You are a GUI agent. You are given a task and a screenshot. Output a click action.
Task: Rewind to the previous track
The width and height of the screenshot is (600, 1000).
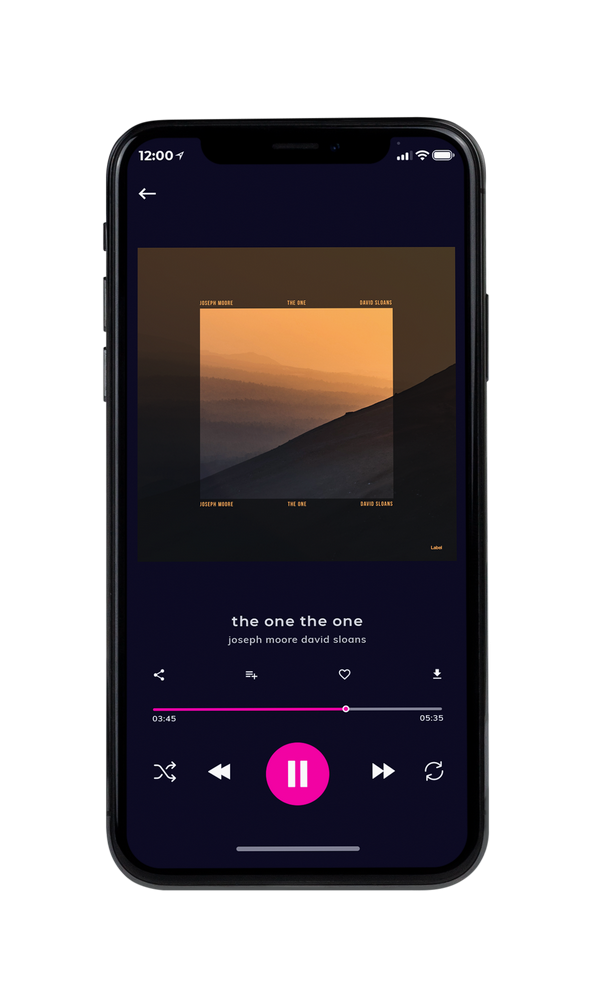point(219,772)
